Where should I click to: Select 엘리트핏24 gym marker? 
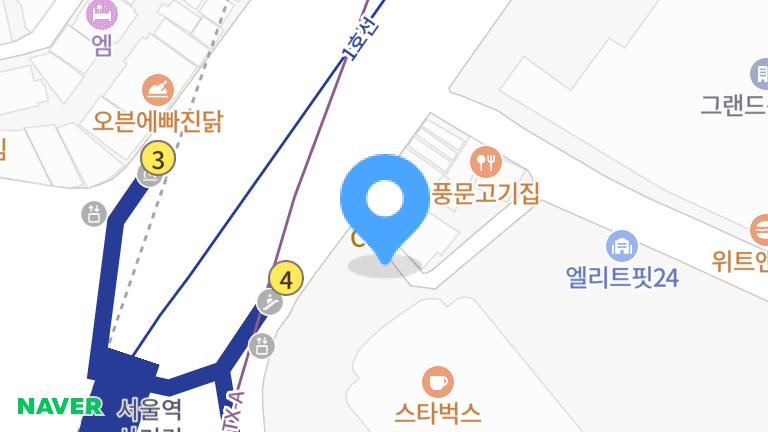[622, 245]
